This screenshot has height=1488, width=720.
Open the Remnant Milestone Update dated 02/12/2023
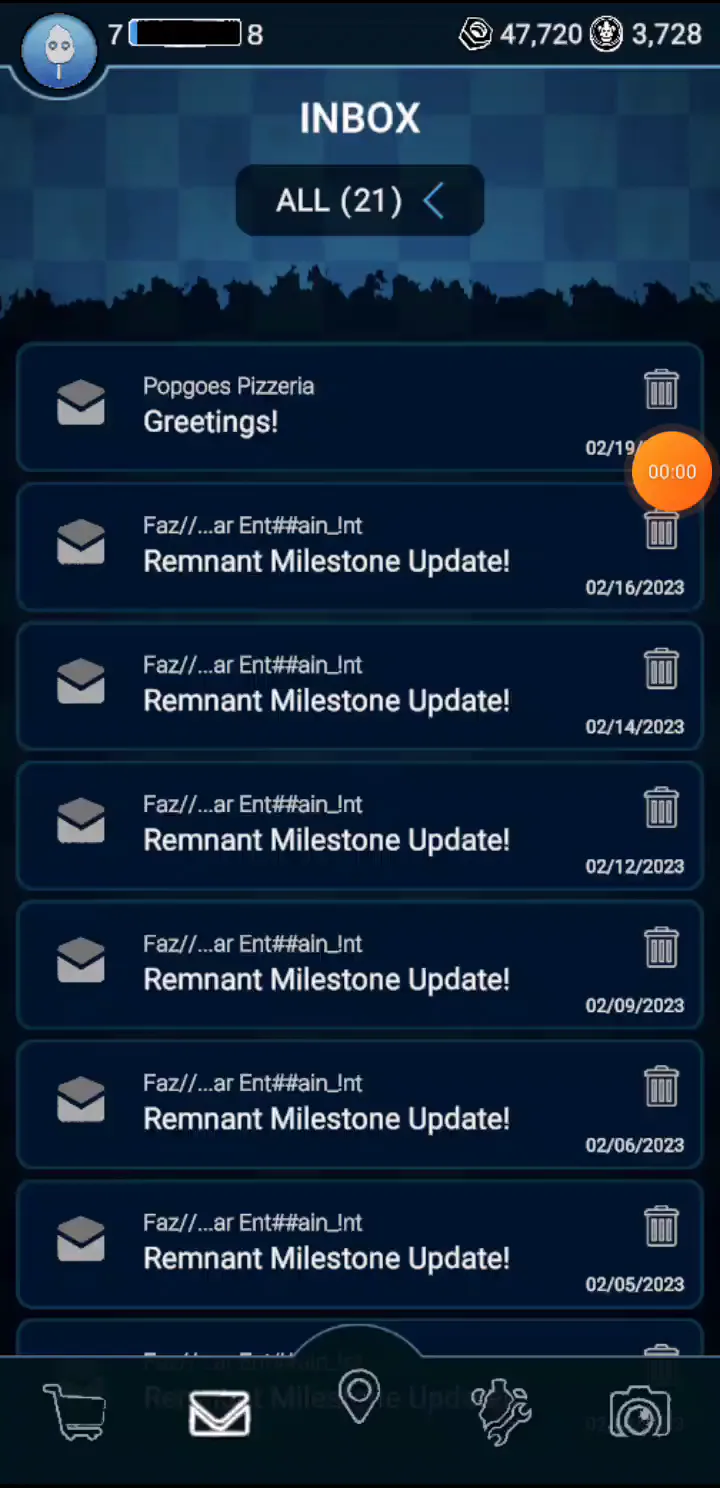pos(360,825)
